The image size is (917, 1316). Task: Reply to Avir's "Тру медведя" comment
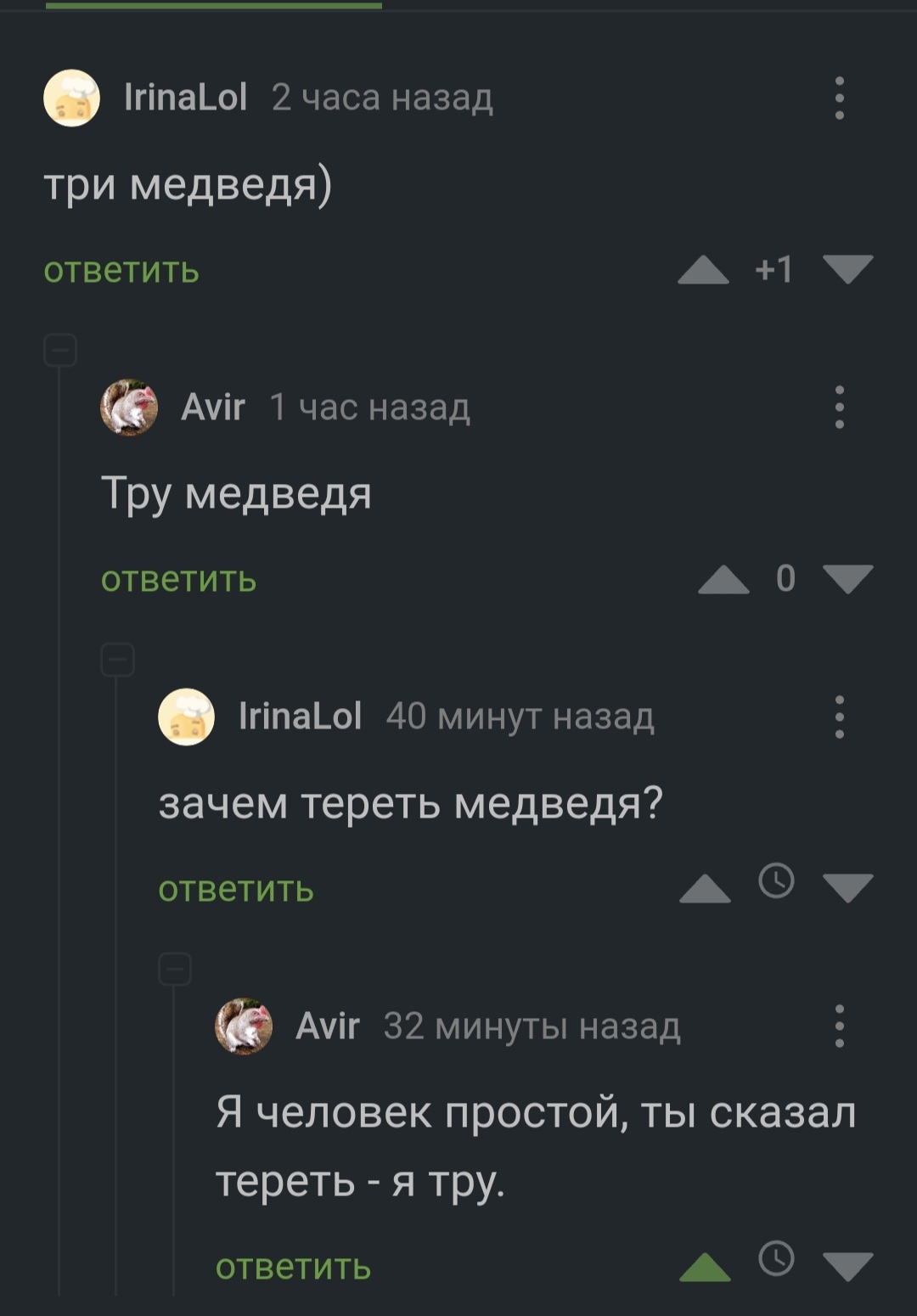178,580
